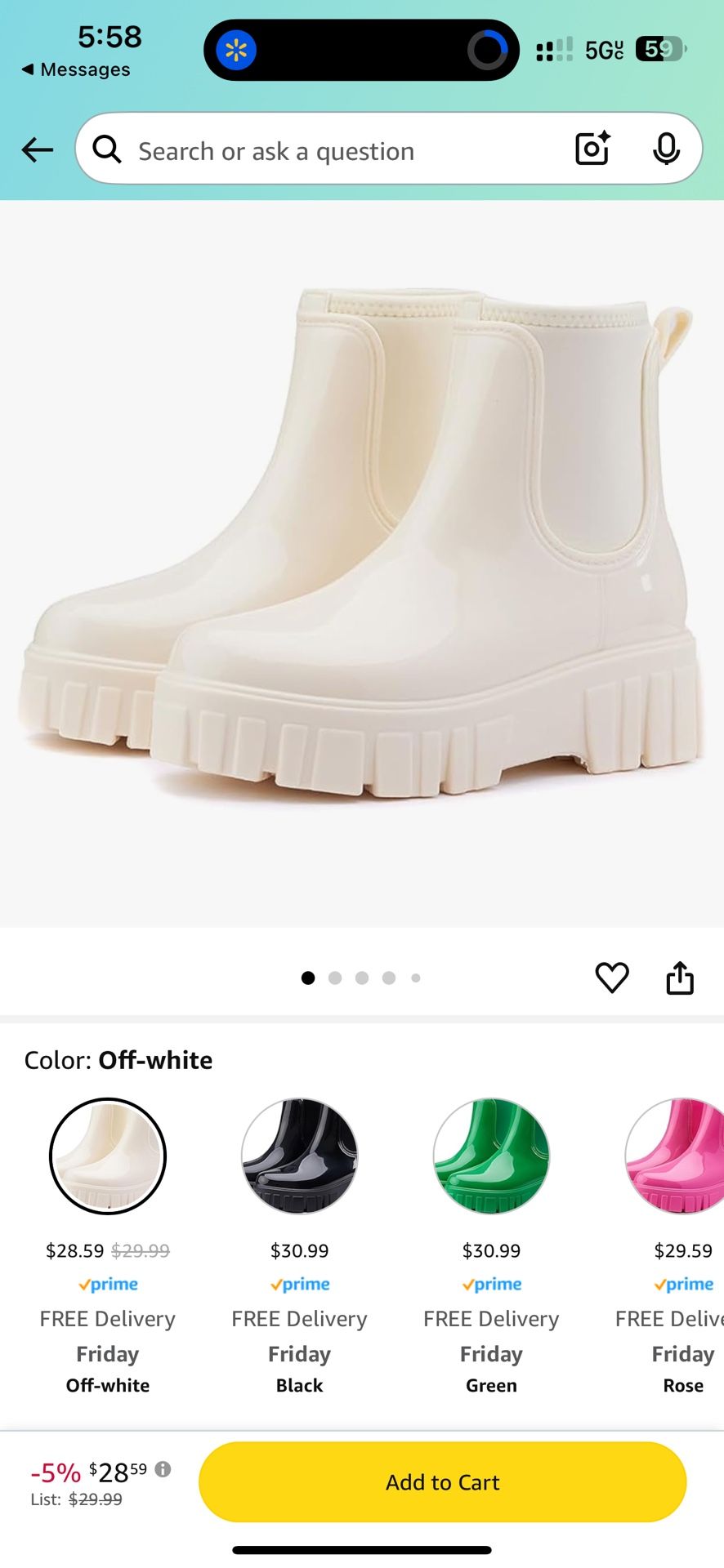
Task: Add the boots to your wish list
Action: 611,978
